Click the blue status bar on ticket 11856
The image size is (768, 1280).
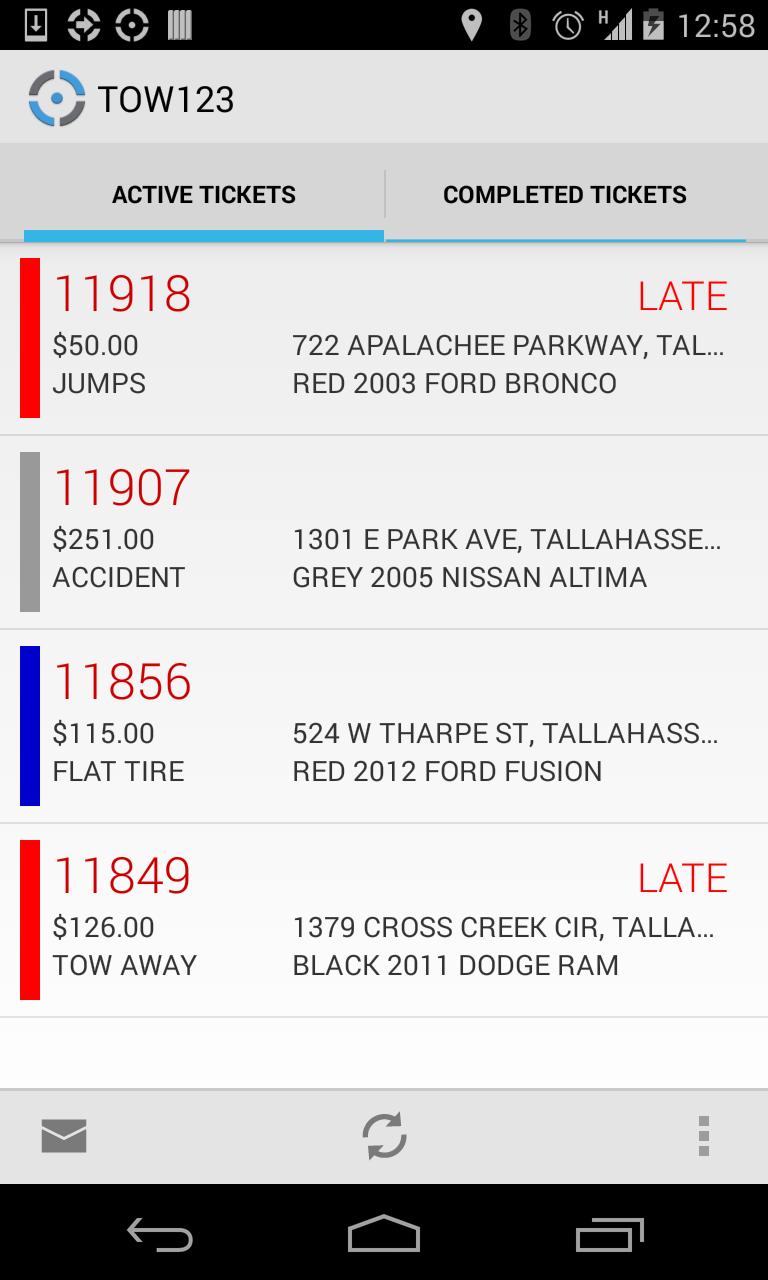tap(29, 724)
